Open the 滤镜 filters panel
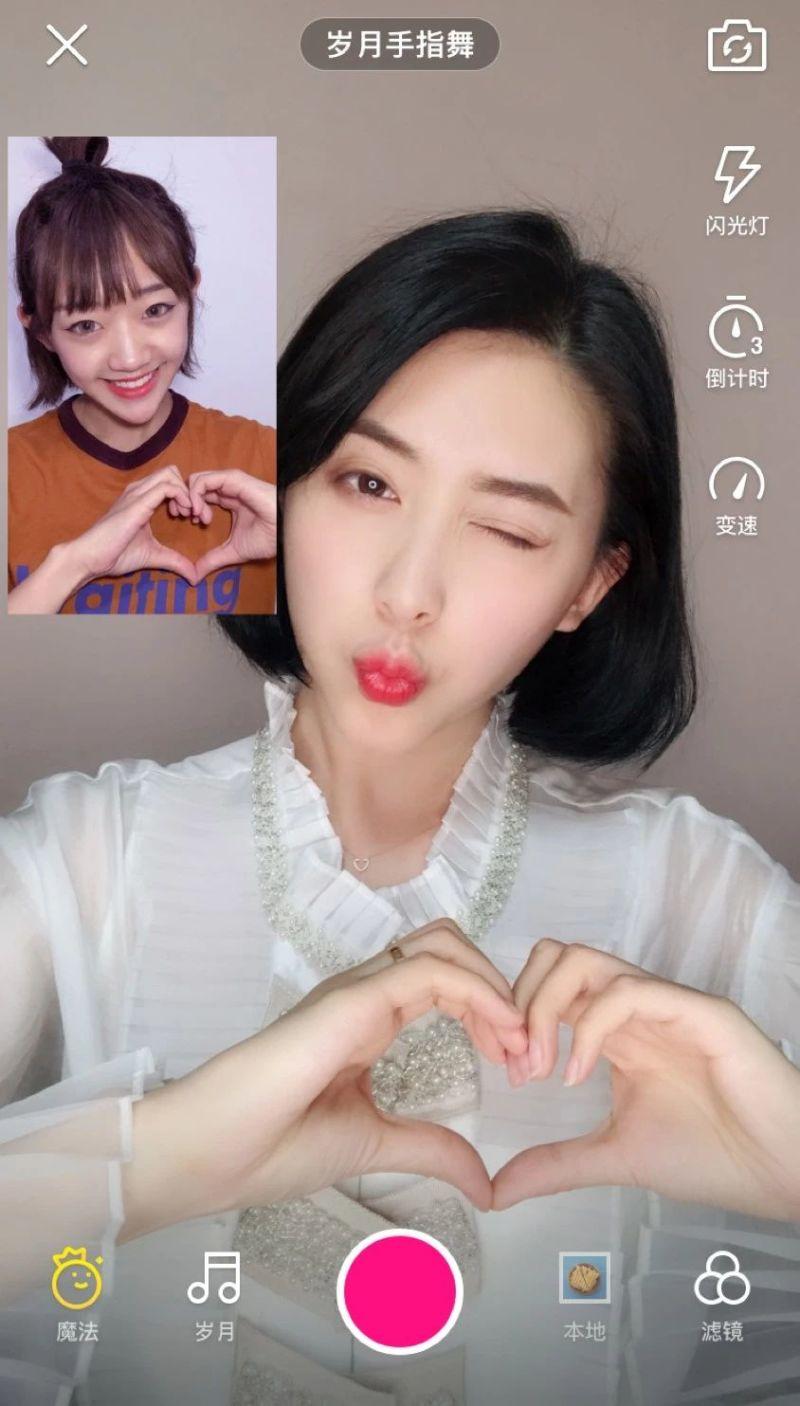 (x=721, y=1293)
